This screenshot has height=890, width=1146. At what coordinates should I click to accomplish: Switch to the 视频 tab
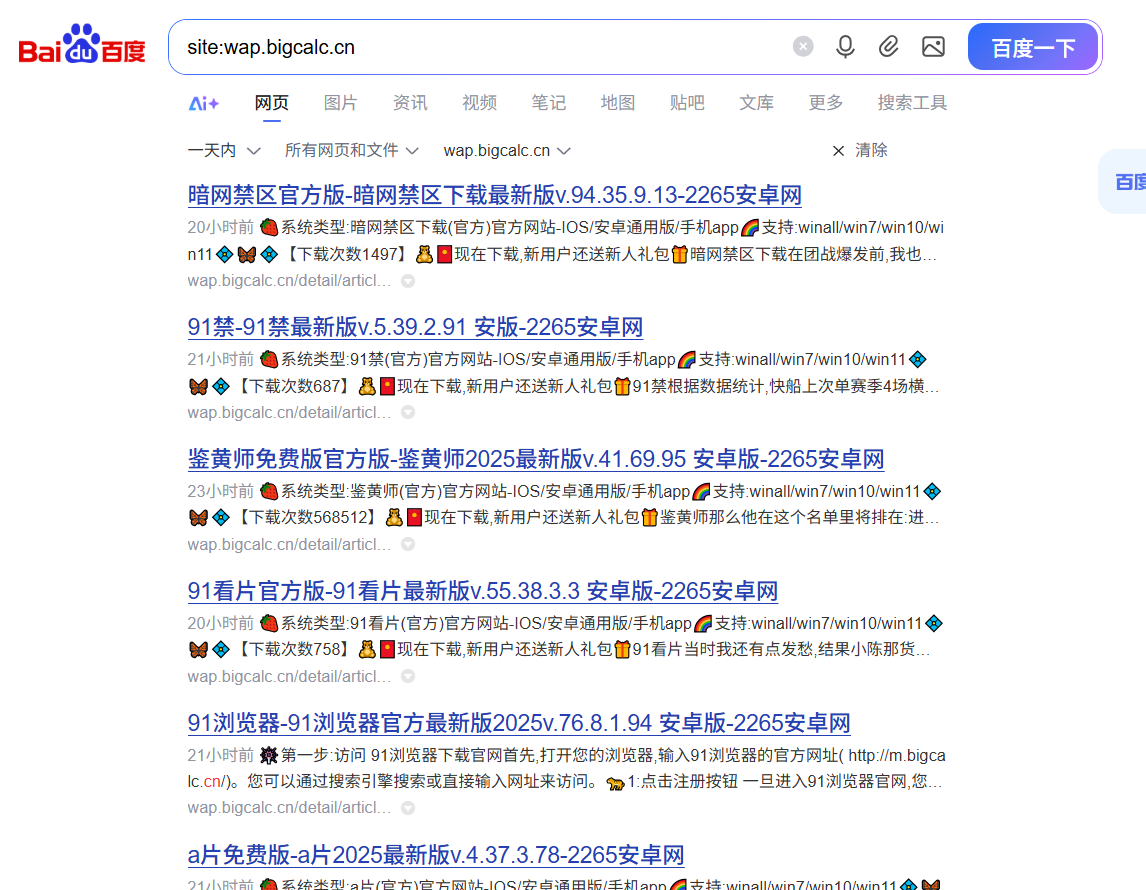[x=479, y=103]
